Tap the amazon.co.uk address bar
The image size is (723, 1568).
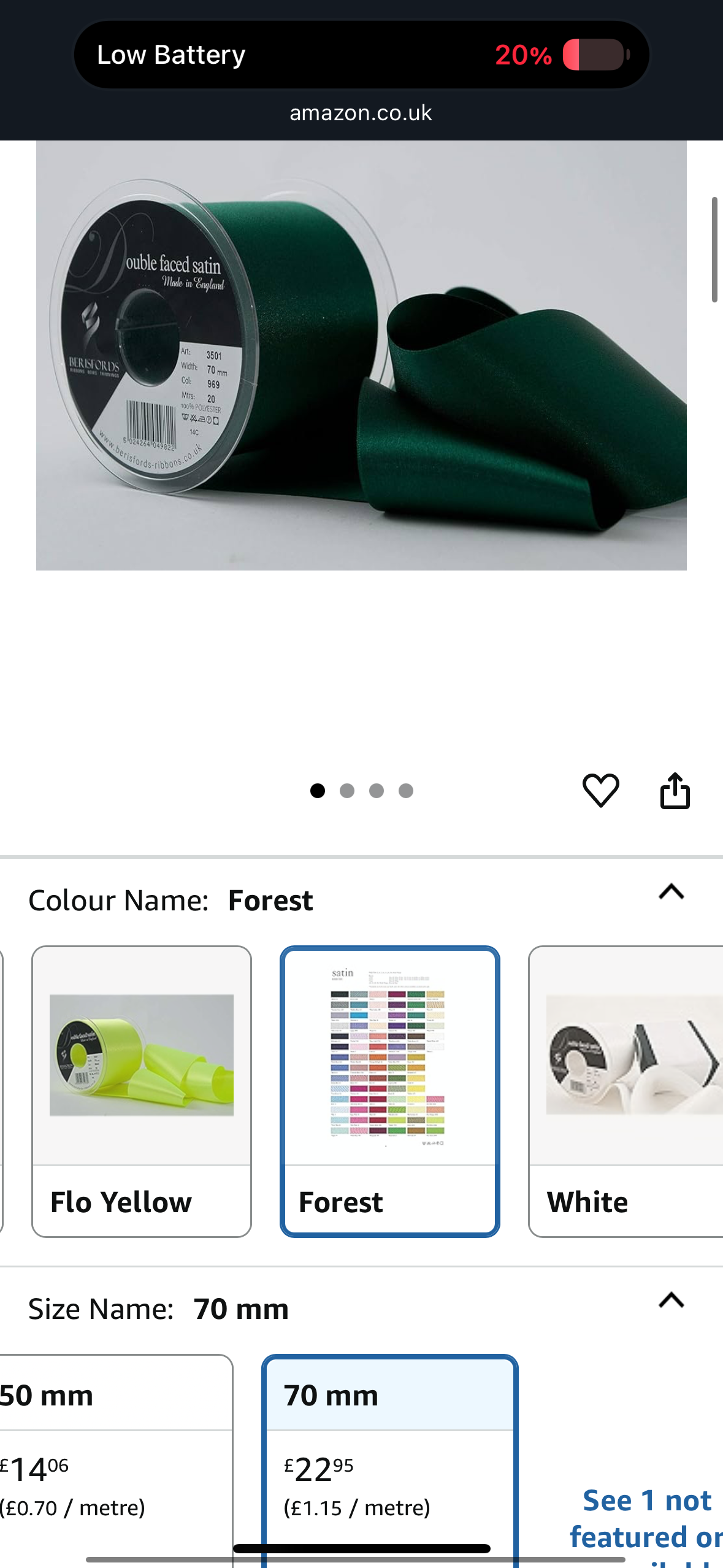361,113
